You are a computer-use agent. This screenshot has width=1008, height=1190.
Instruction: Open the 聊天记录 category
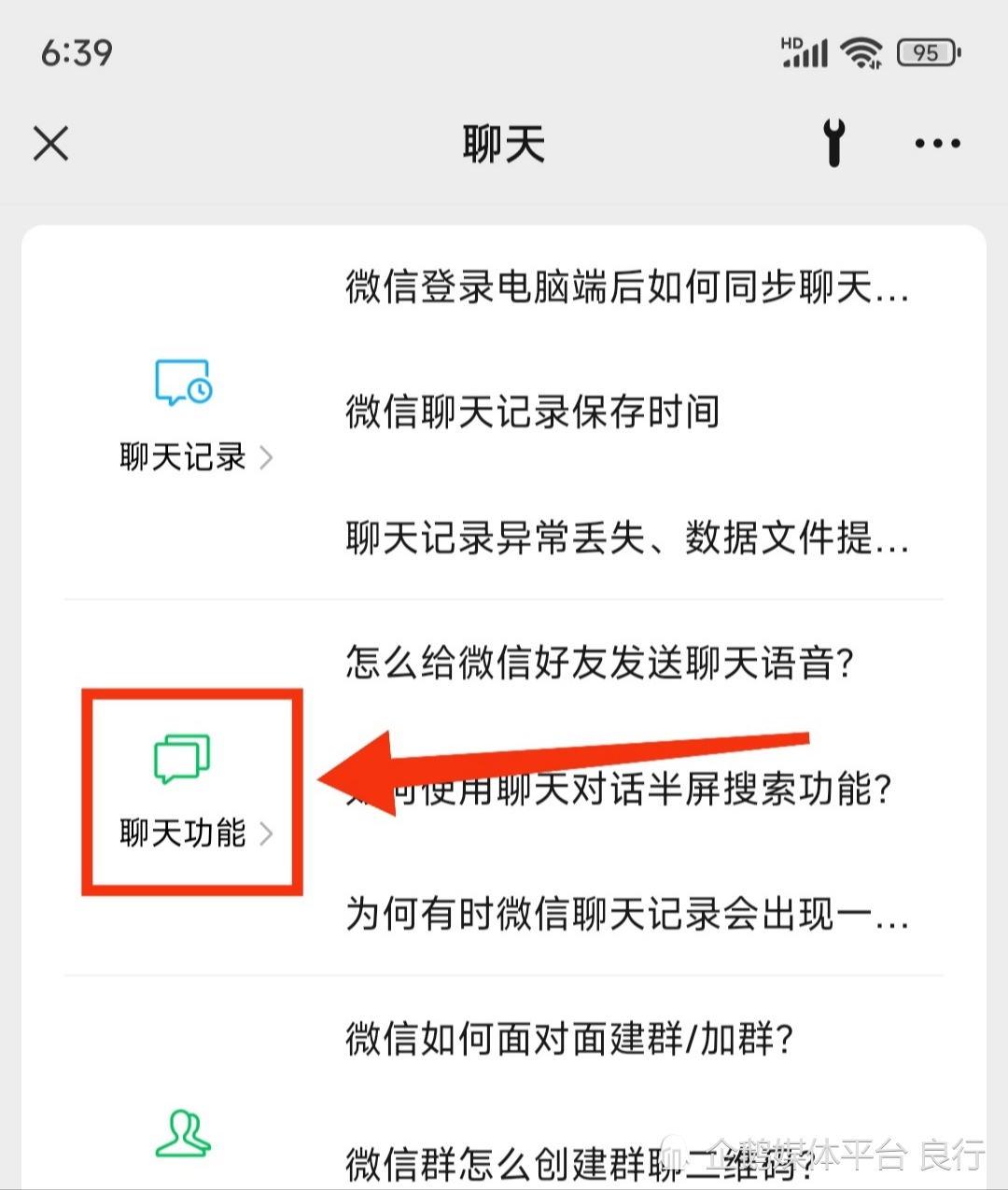click(196, 415)
